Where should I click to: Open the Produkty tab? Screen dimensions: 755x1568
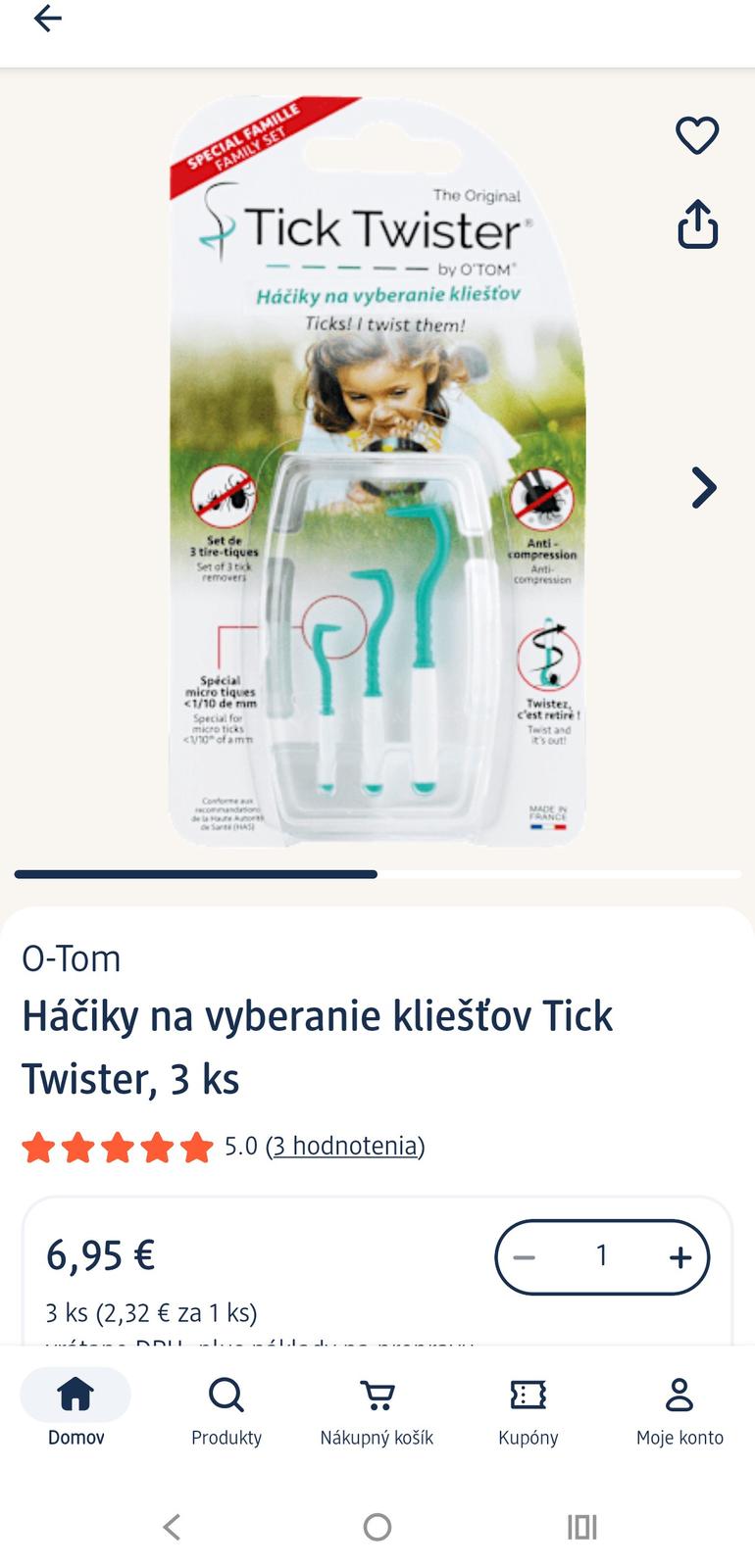click(226, 1409)
